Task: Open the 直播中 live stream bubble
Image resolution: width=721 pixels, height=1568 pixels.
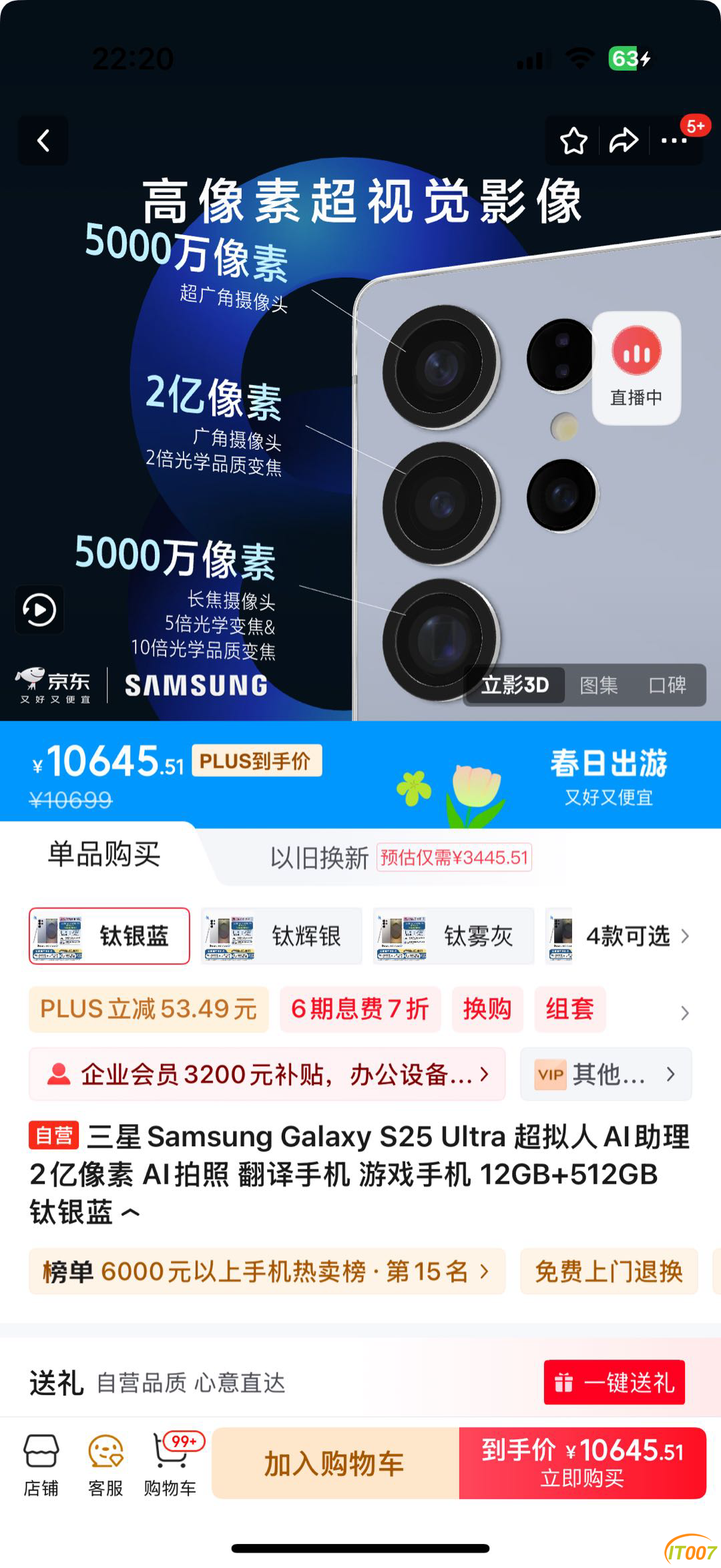Action: tap(636, 368)
